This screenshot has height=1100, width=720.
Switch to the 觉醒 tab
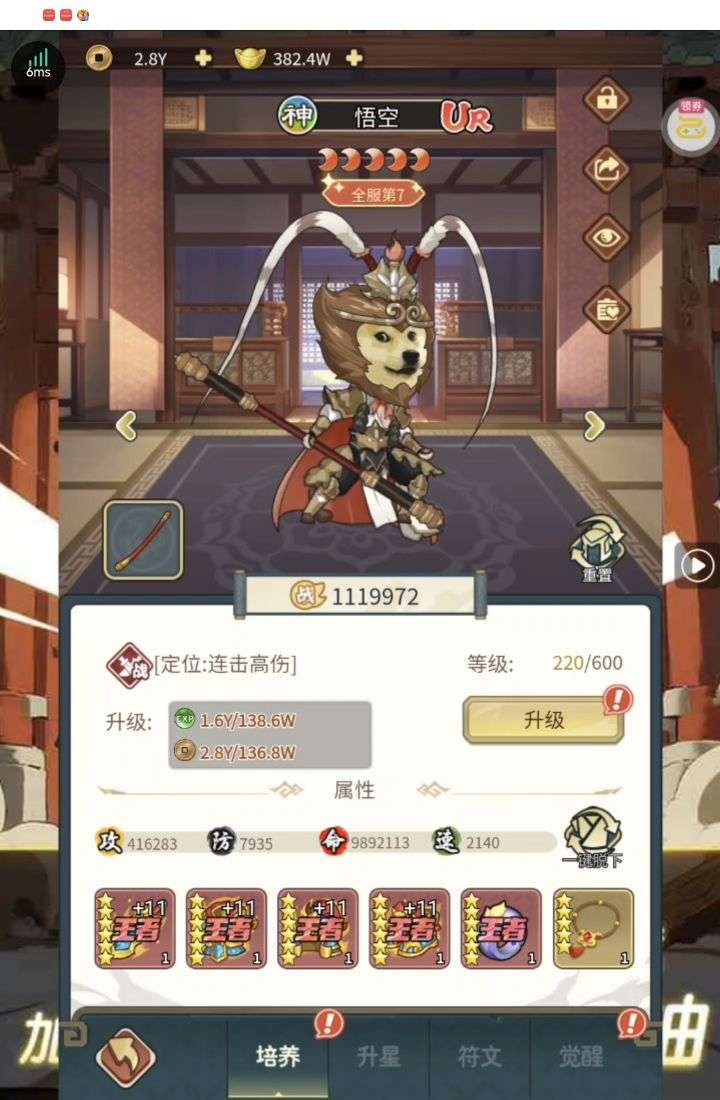click(x=581, y=1056)
